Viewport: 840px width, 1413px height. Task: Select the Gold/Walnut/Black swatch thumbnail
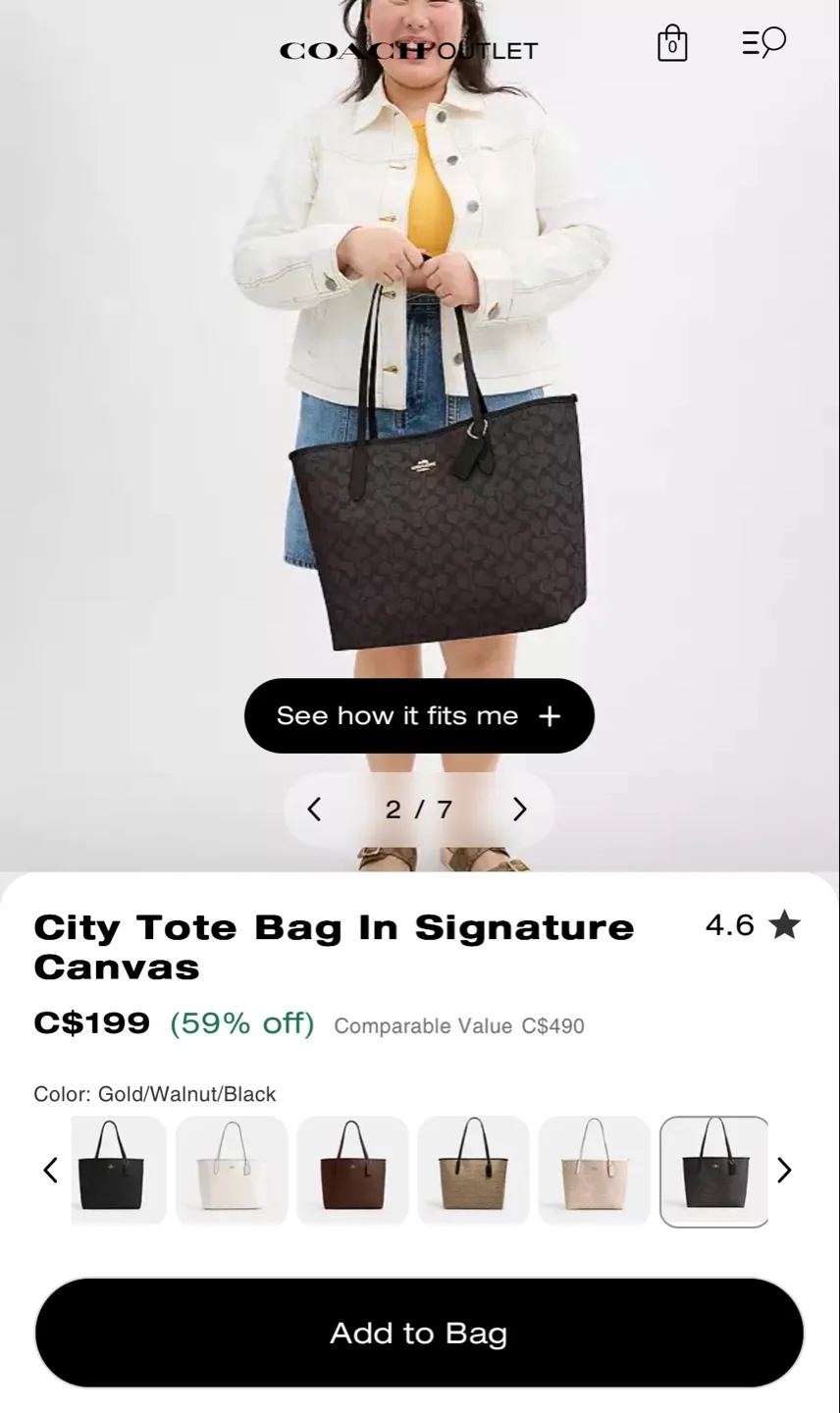coord(713,1171)
